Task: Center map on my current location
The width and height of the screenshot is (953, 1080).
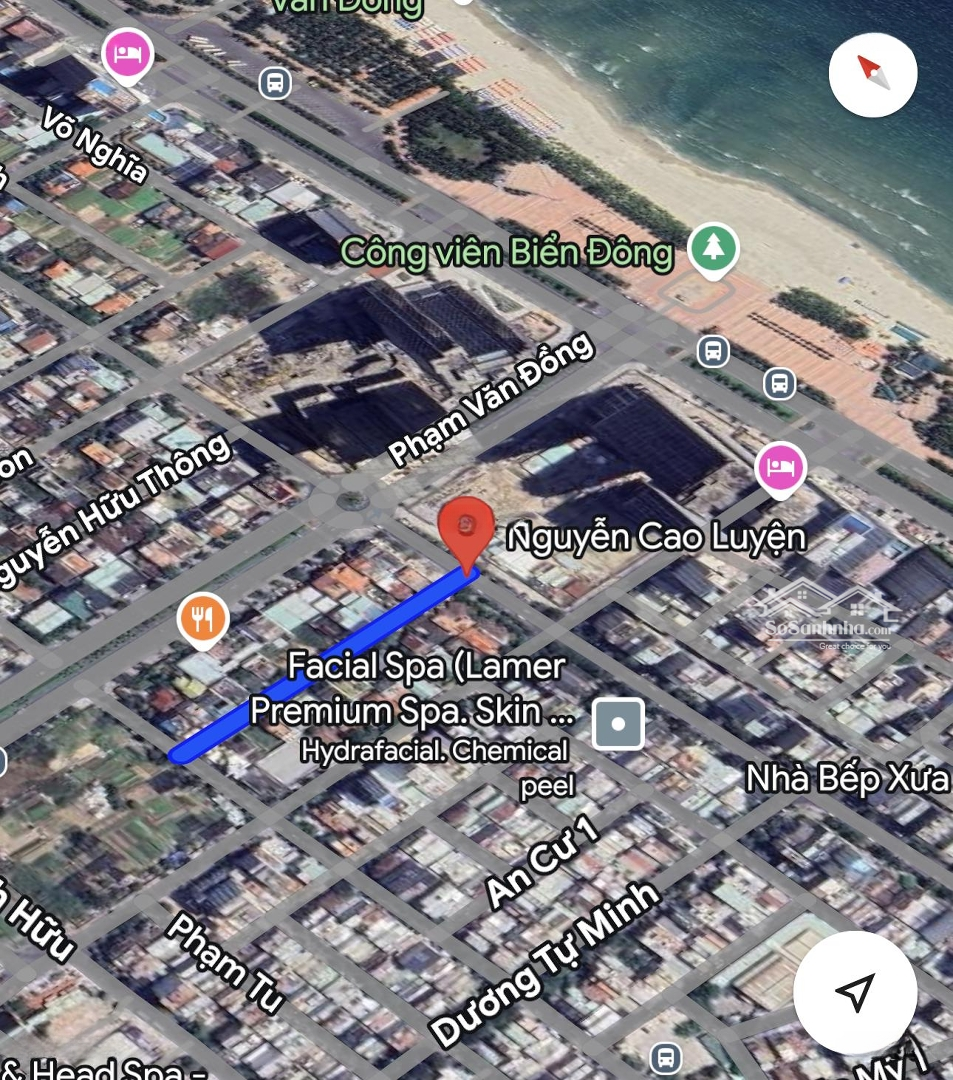Action: point(854,991)
